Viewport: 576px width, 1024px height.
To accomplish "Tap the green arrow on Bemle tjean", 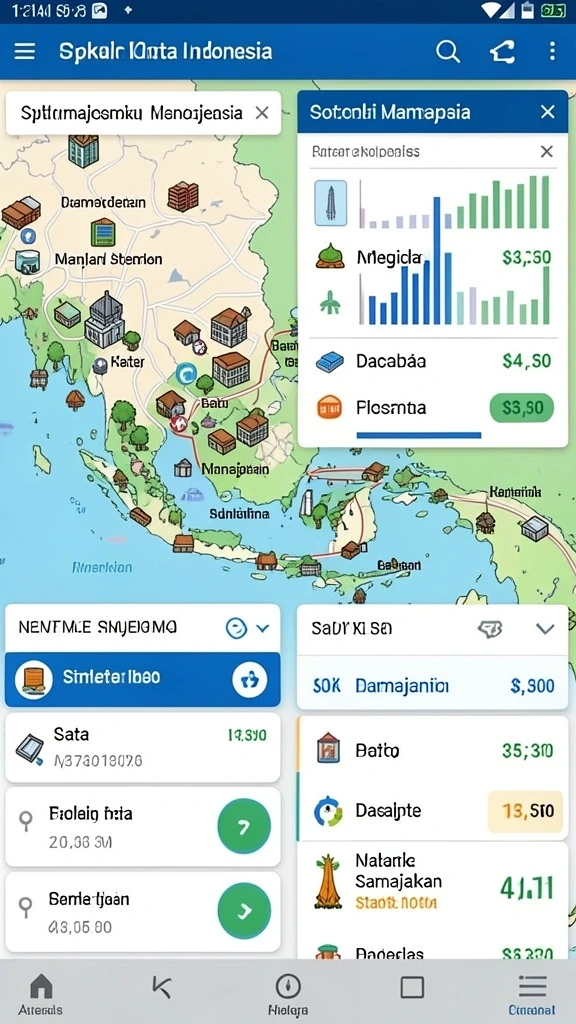I will [244, 911].
